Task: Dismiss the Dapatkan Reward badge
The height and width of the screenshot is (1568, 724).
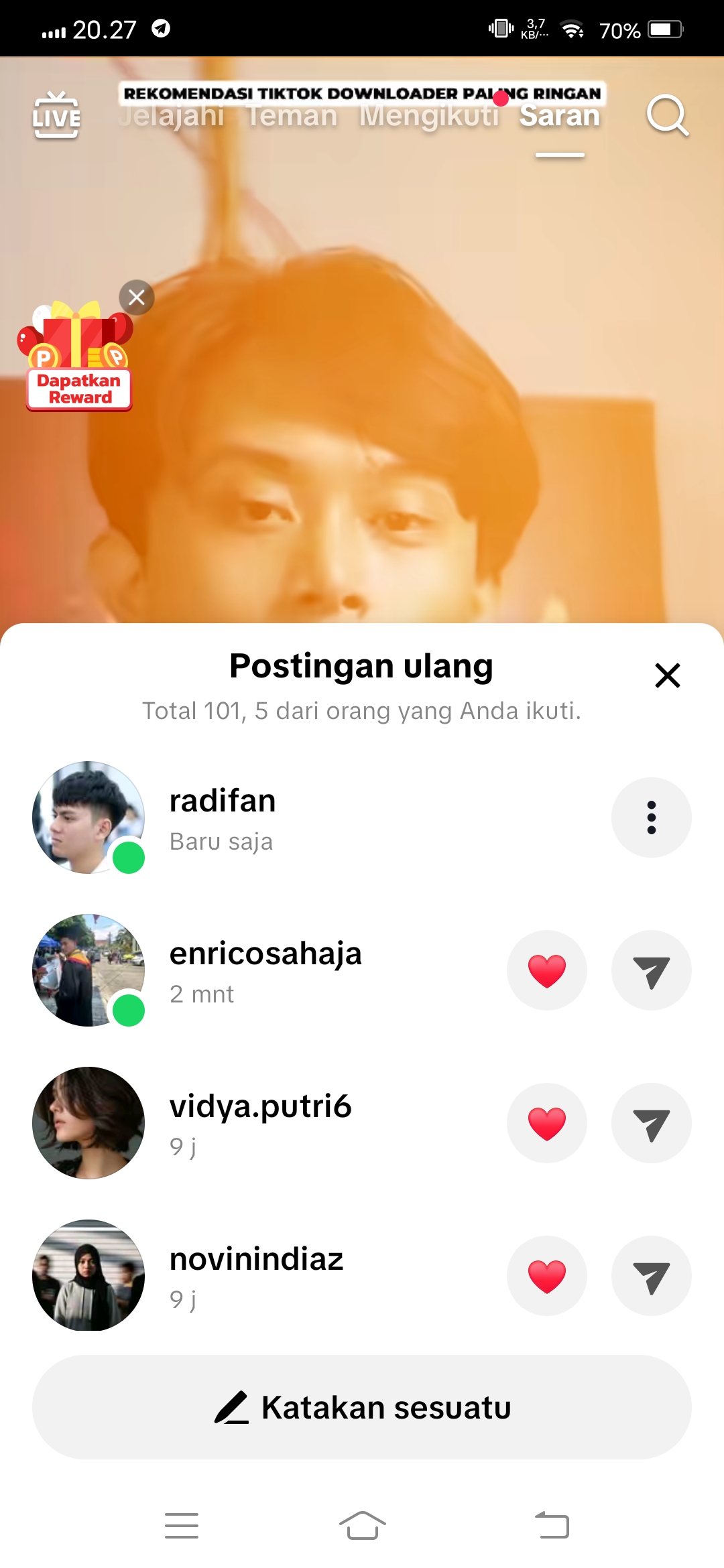Action: (137, 298)
